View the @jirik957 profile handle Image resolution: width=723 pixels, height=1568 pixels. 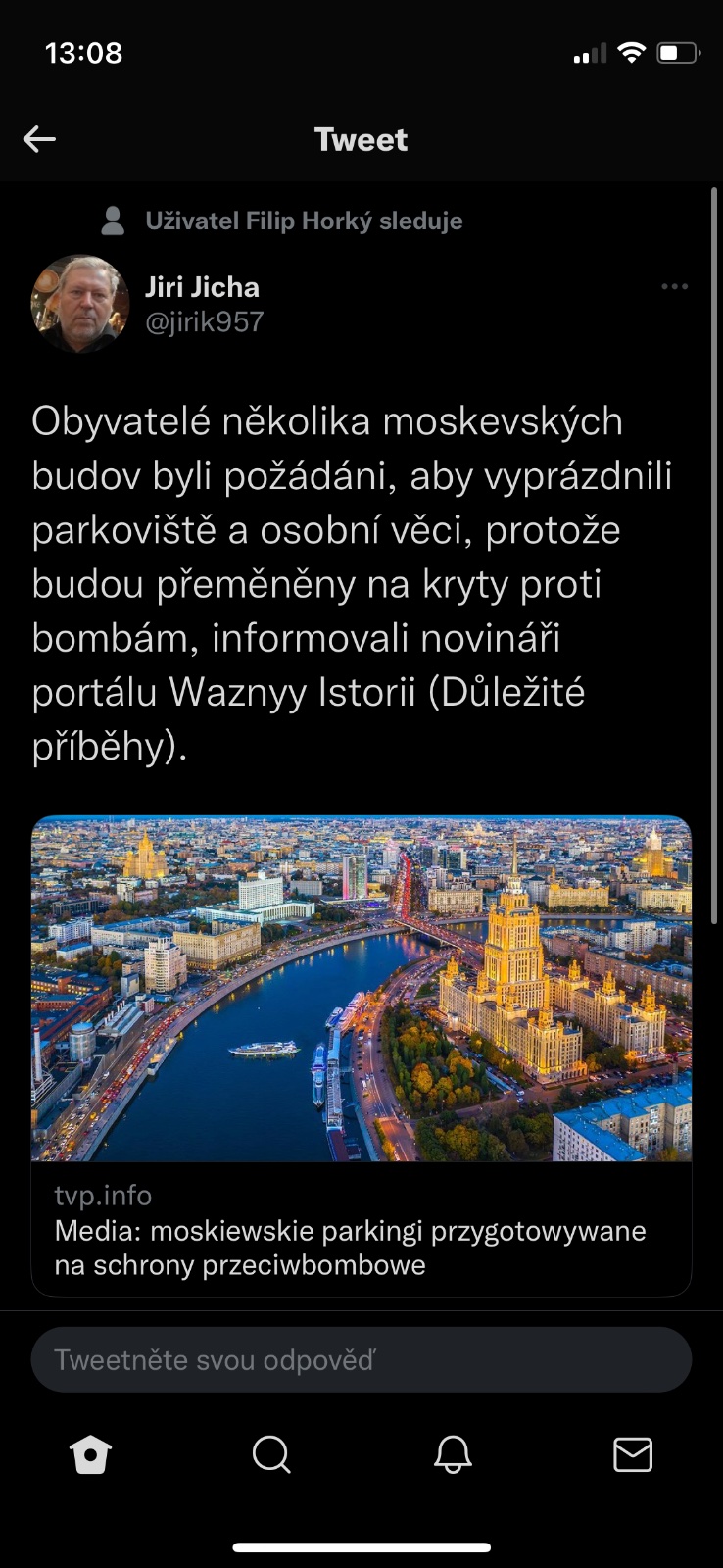point(204,322)
